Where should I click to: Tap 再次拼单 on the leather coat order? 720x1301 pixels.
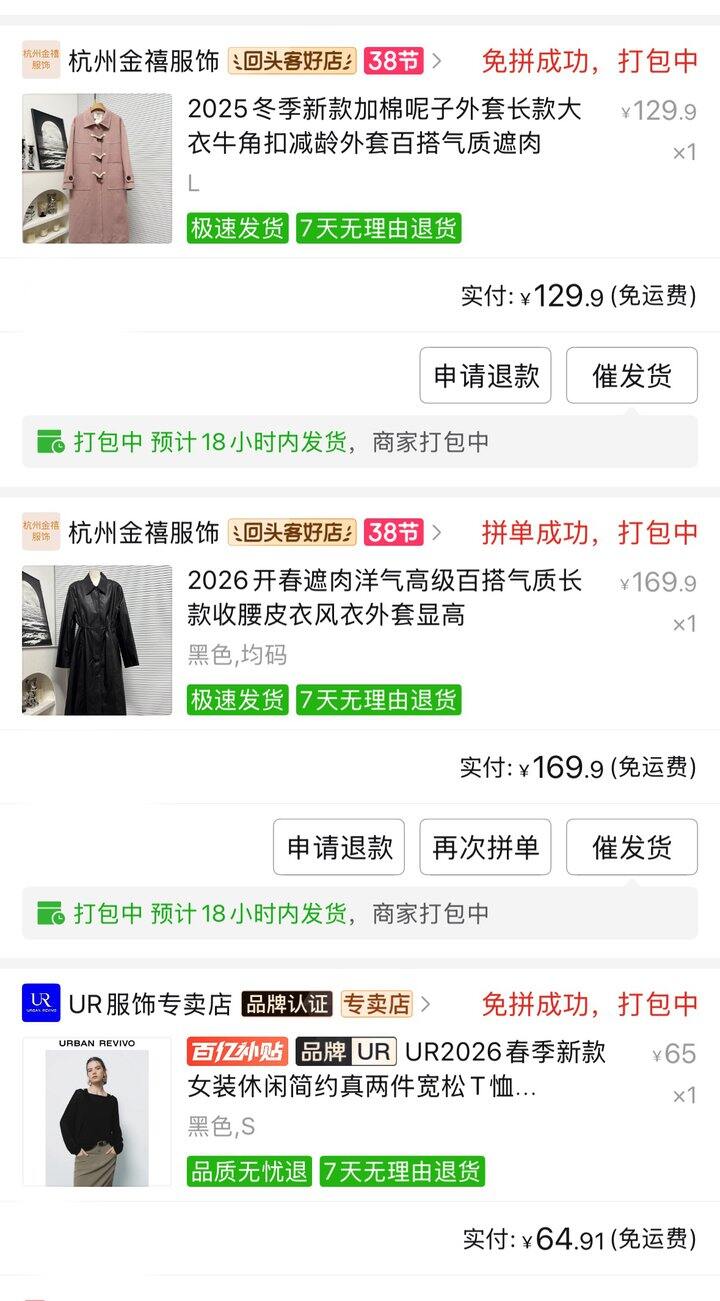(485, 848)
